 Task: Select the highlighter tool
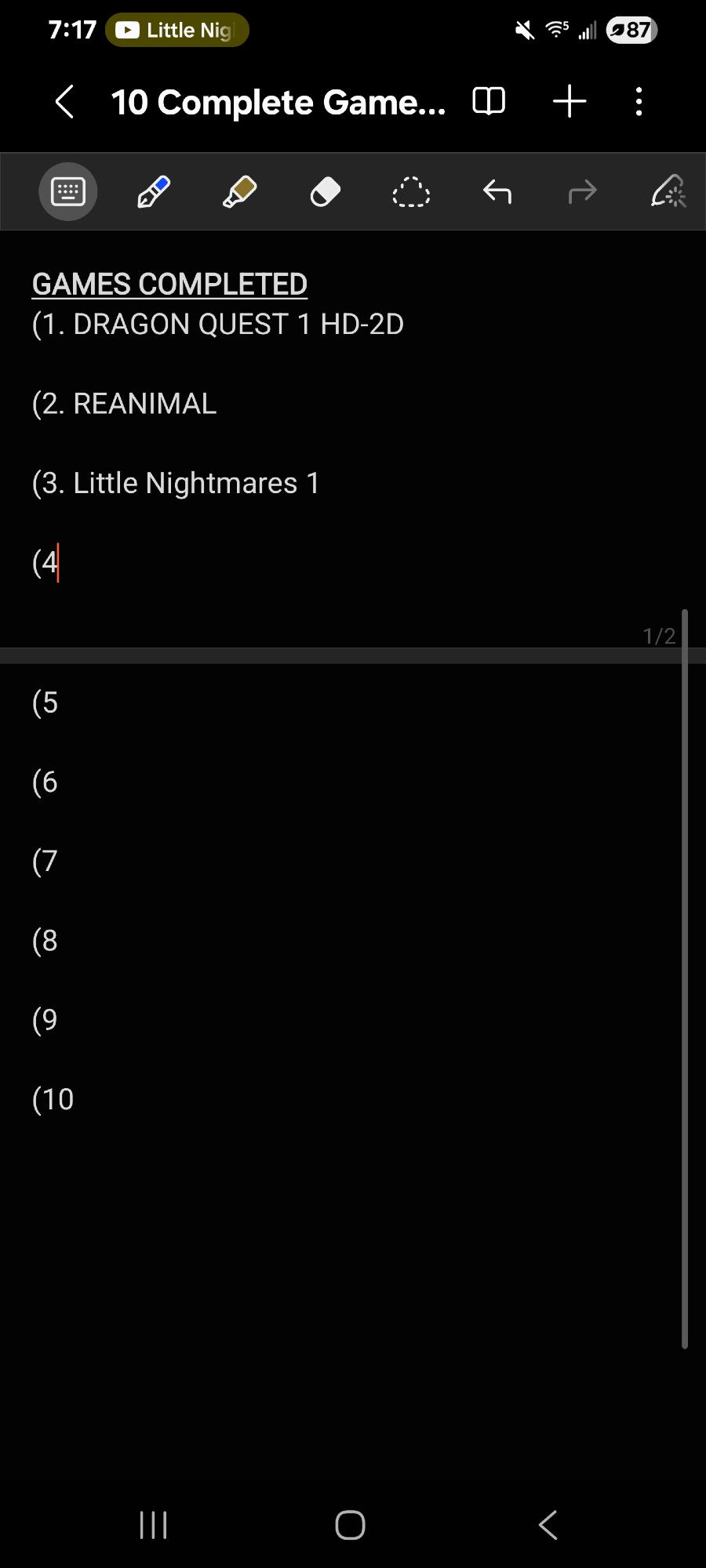(240, 191)
